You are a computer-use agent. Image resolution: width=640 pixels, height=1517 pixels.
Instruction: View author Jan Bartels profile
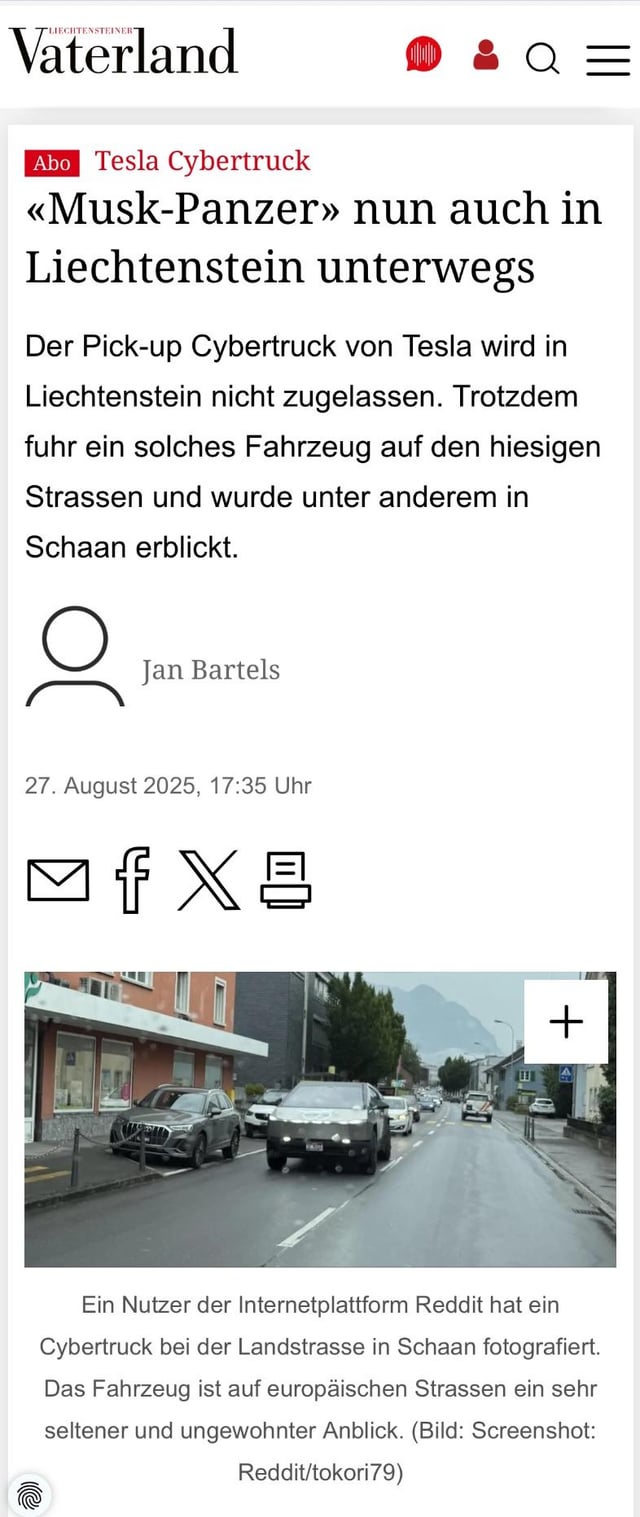(210, 669)
